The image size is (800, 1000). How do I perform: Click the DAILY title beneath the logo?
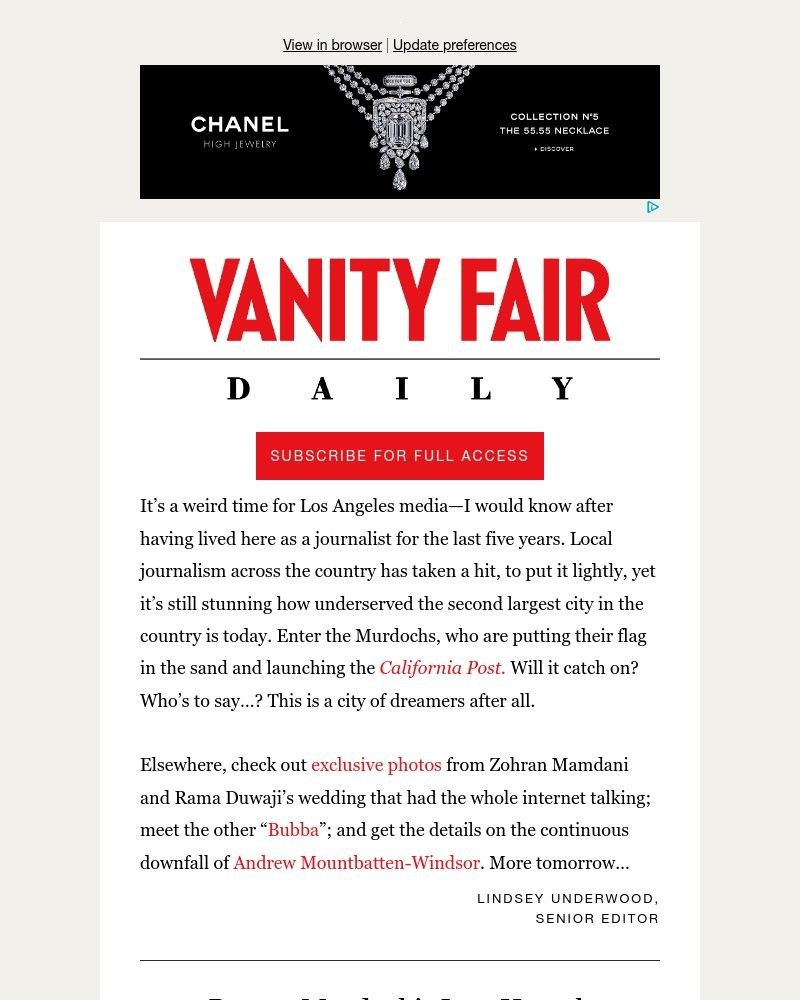(399, 388)
